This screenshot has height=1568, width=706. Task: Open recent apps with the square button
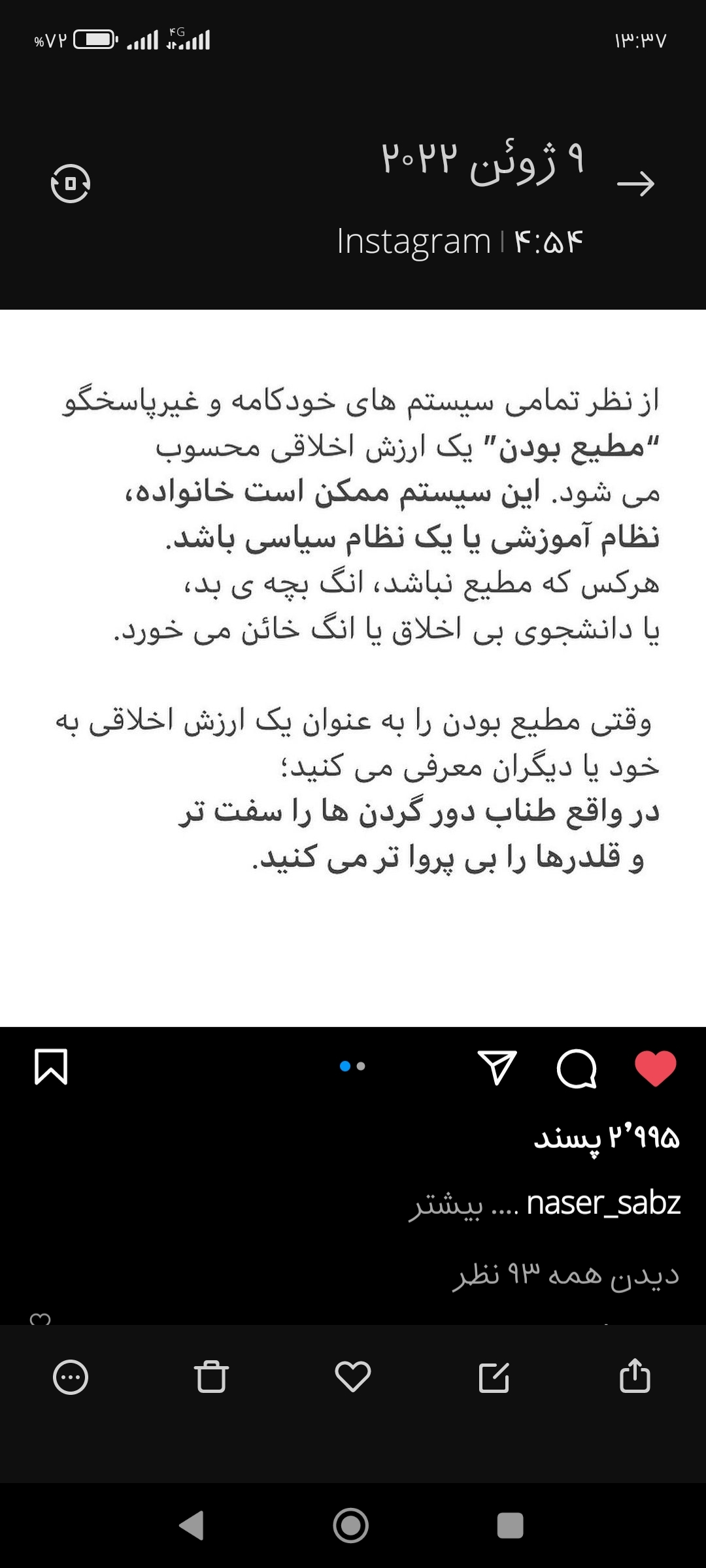click(x=510, y=1526)
